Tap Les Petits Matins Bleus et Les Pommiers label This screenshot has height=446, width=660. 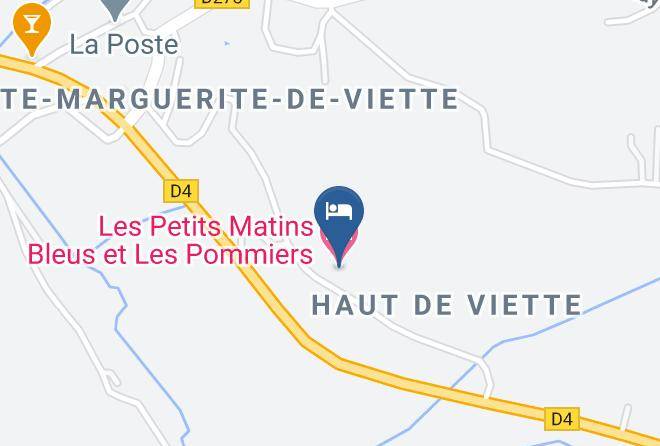click(x=170, y=240)
